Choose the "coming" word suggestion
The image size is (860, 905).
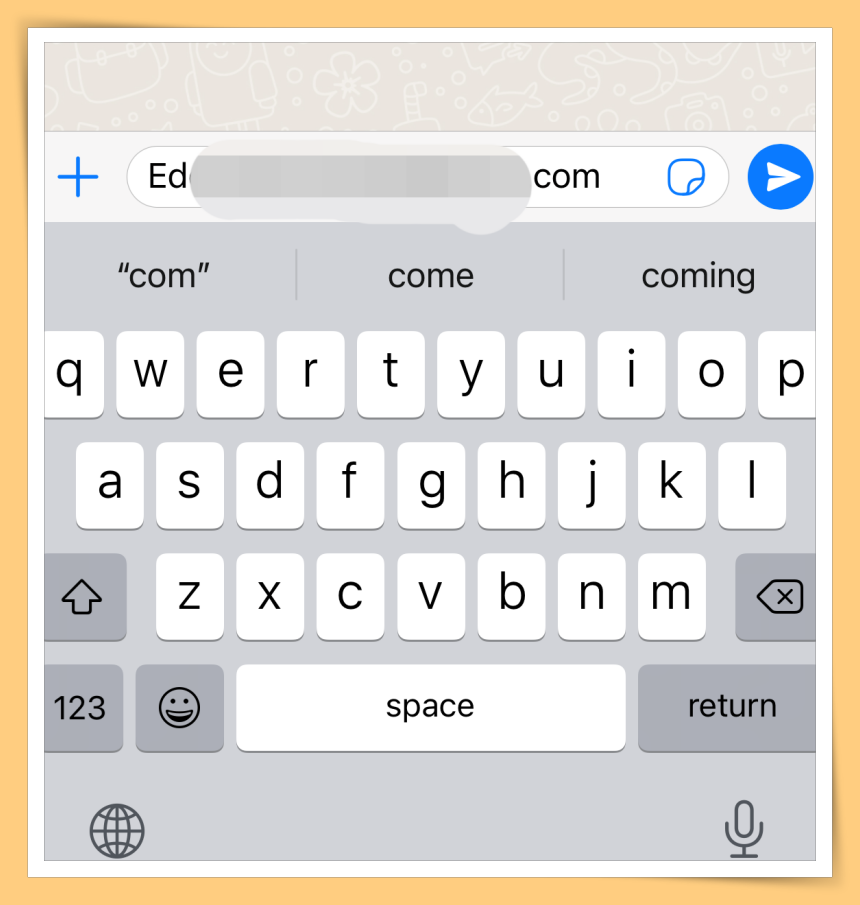698,276
